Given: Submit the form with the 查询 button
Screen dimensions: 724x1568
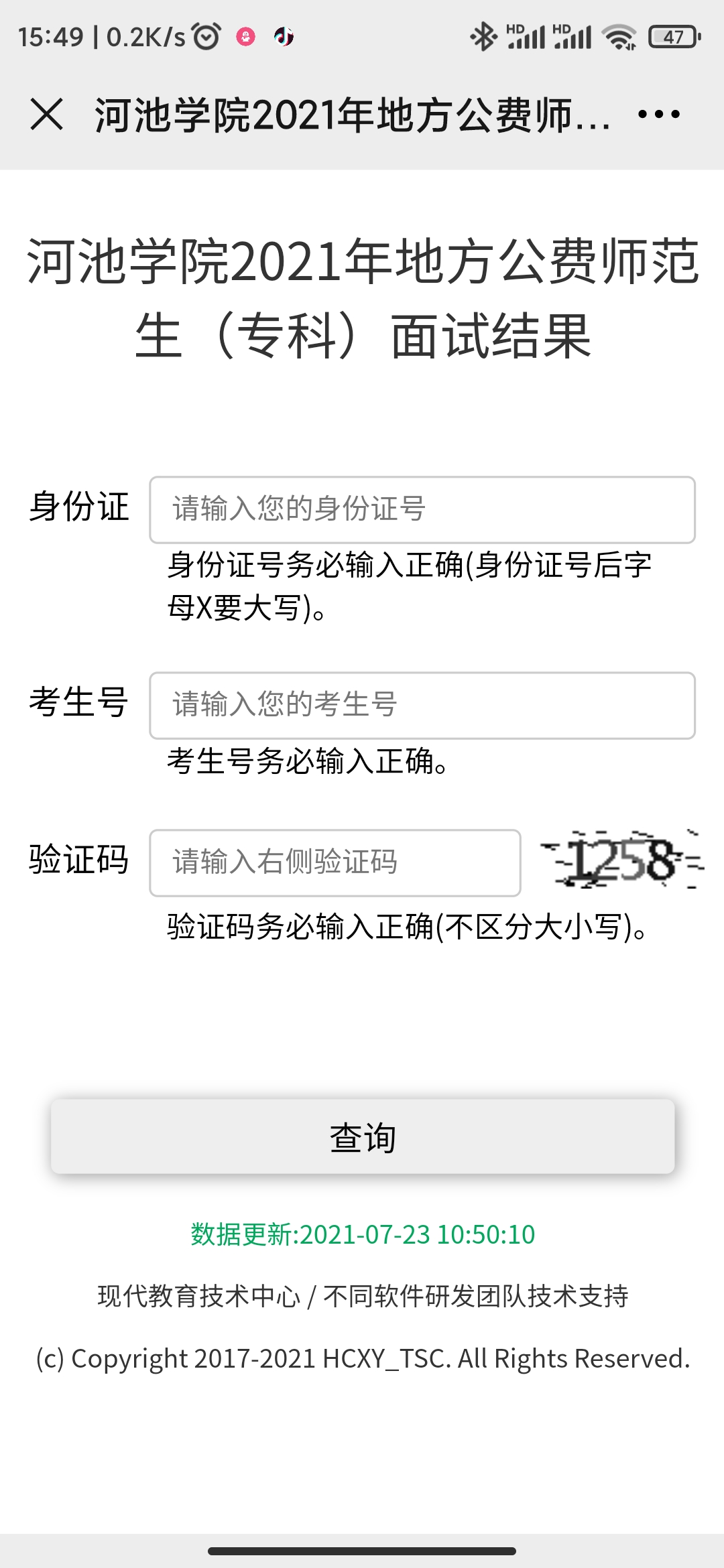Looking at the screenshot, I should pyautogui.click(x=363, y=1136).
